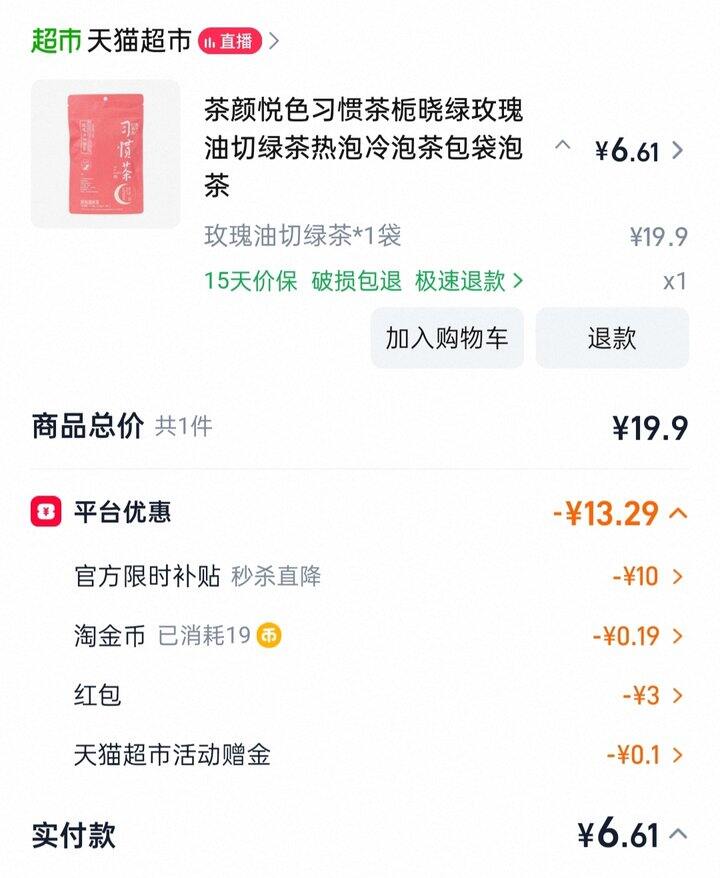View the ¥6.61 item price details

[640, 151]
